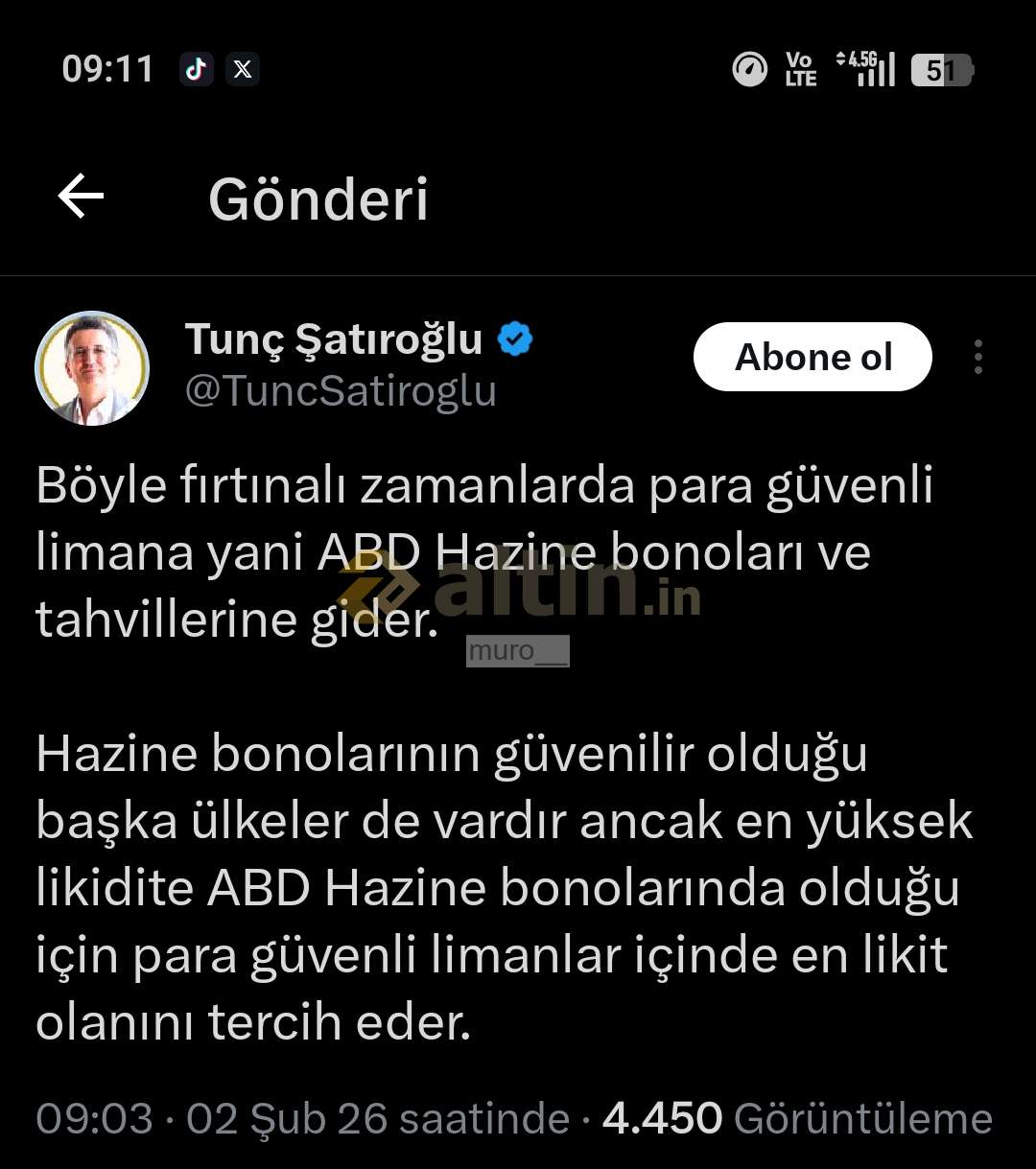Visit the @TuncSatiroglu handle link
This screenshot has height=1169, width=1036.
pyautogui.click(x=341, y=391)
